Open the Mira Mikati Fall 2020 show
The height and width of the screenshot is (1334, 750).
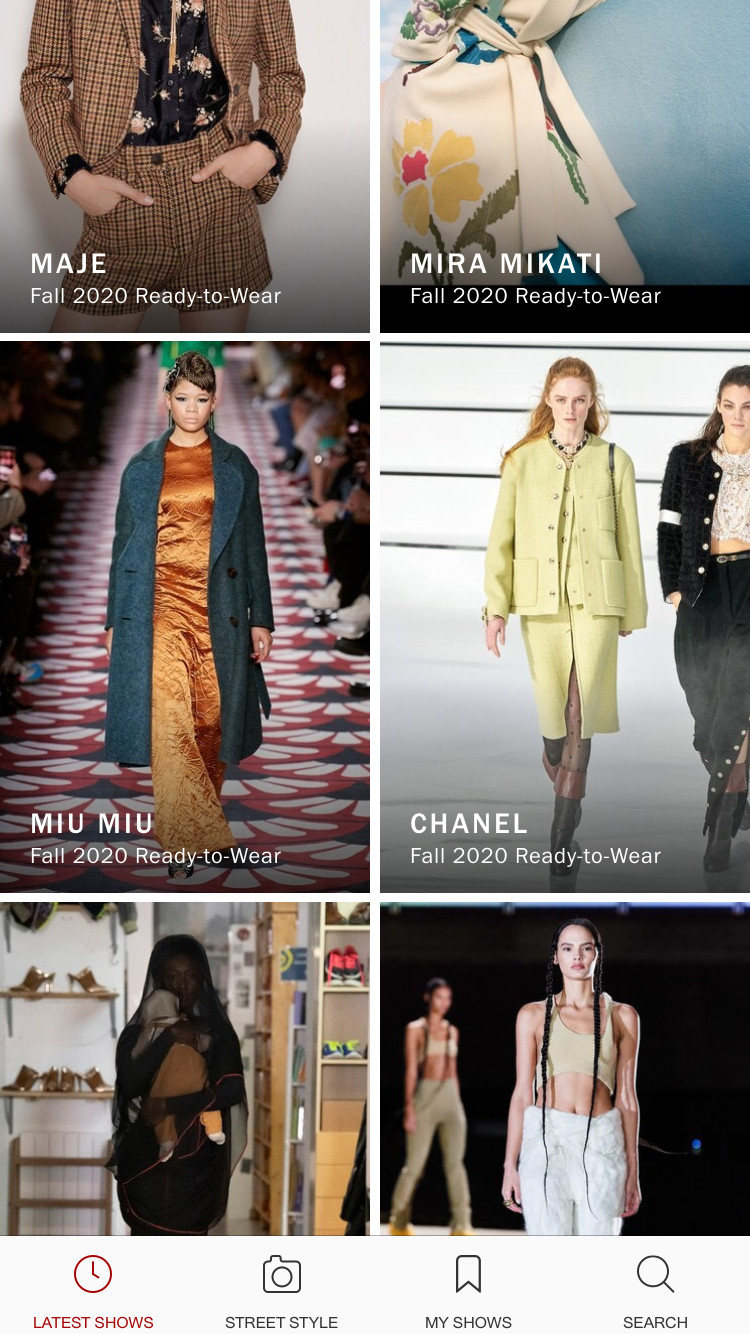coord(565,166)
